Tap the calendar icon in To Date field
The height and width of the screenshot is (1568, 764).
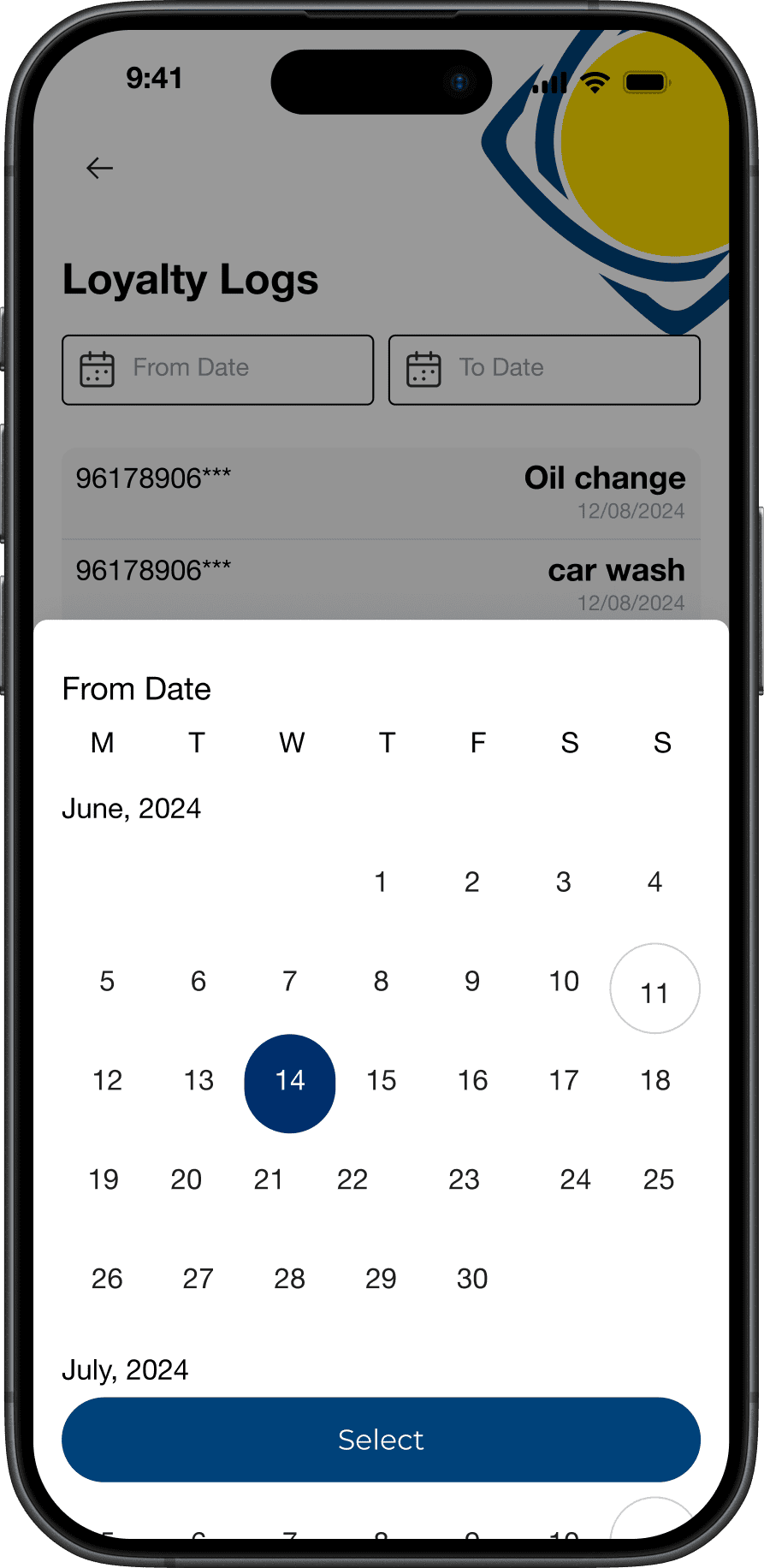(x=423, y=369)
